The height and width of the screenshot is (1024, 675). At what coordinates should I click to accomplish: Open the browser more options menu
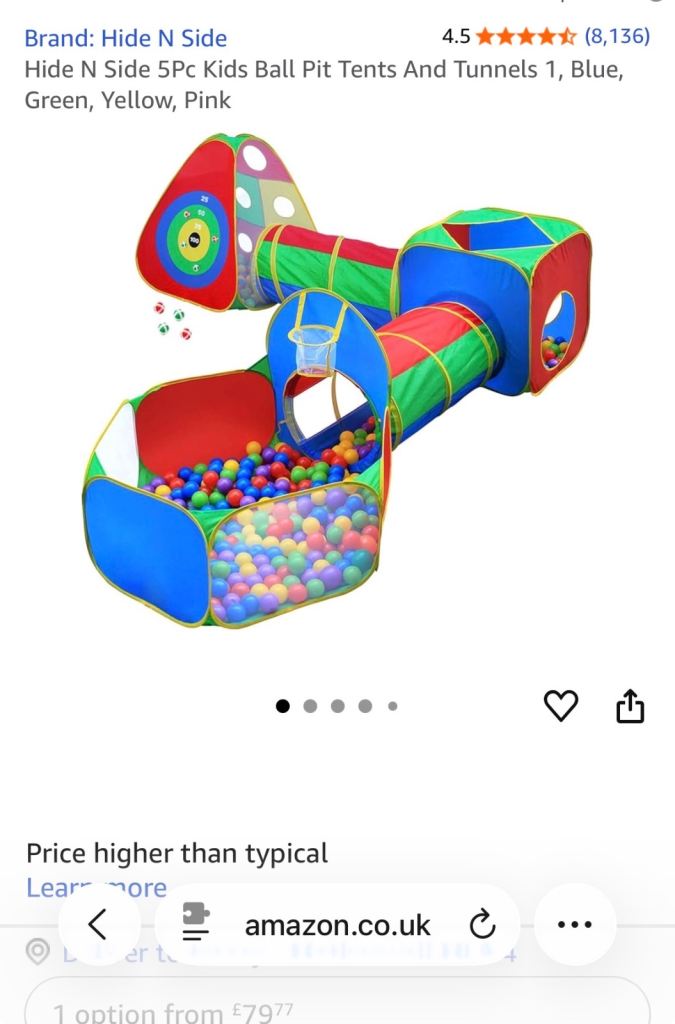click(x=574, y=924)
